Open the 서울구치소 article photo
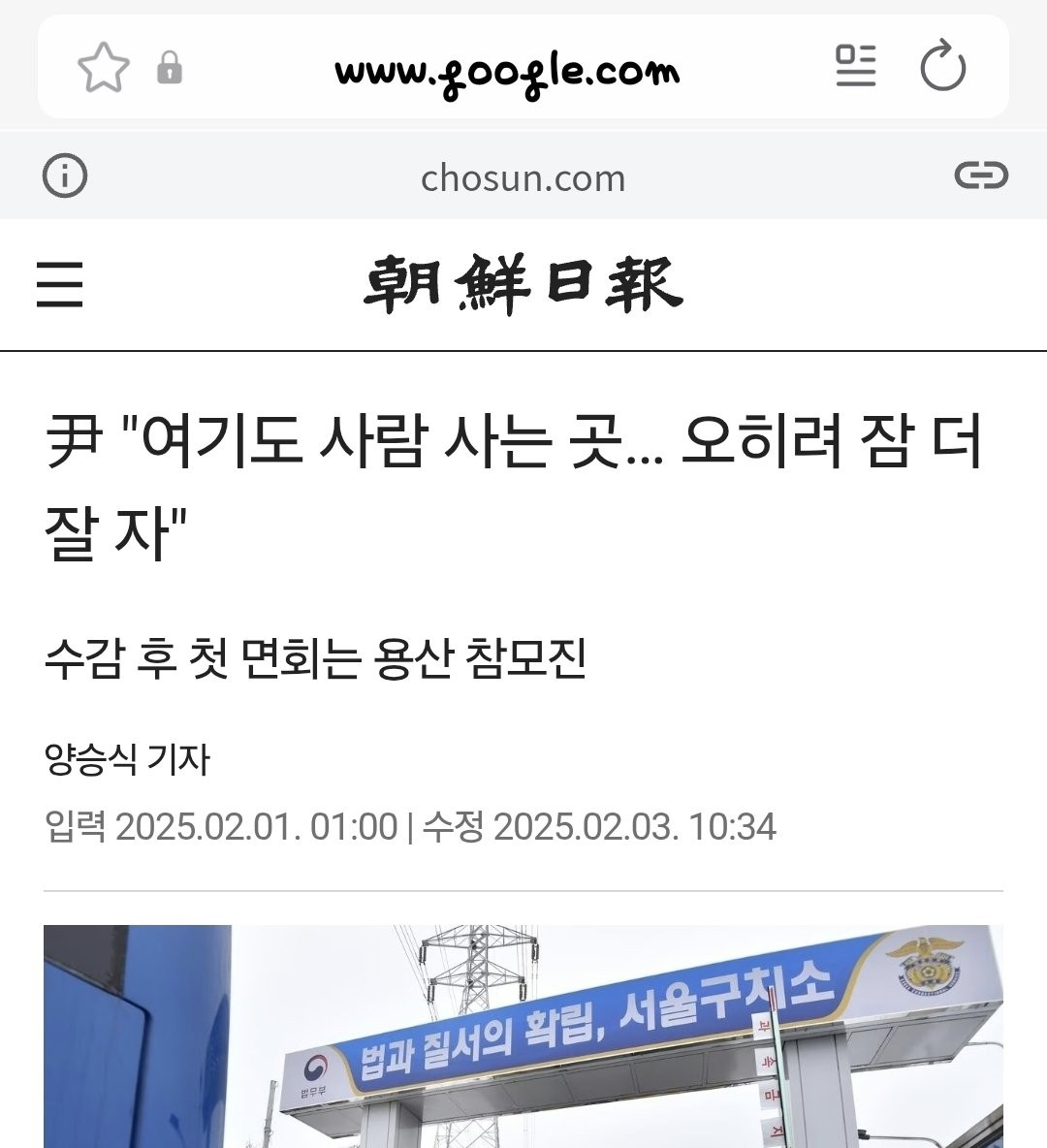 523,1036
